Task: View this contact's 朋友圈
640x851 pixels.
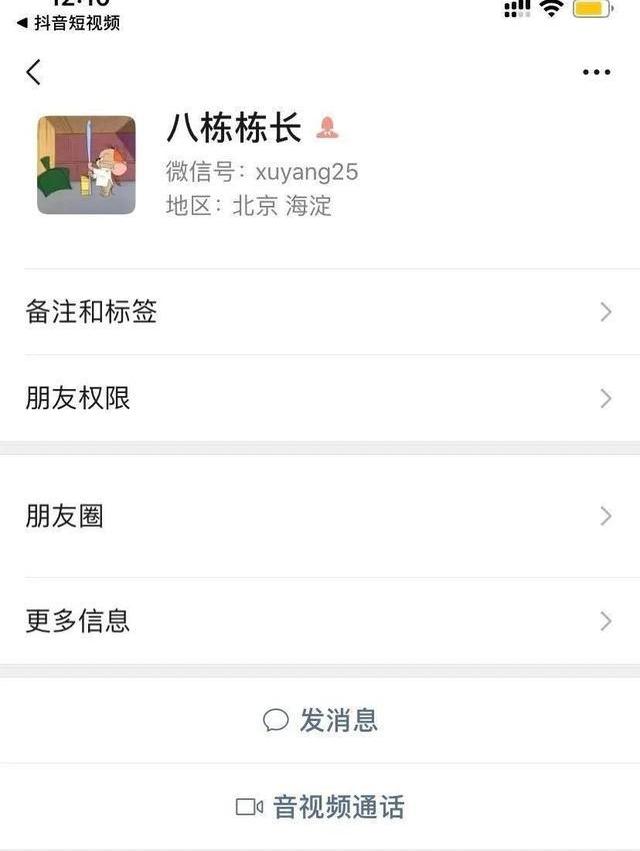Action: click(x=320, y=516)
